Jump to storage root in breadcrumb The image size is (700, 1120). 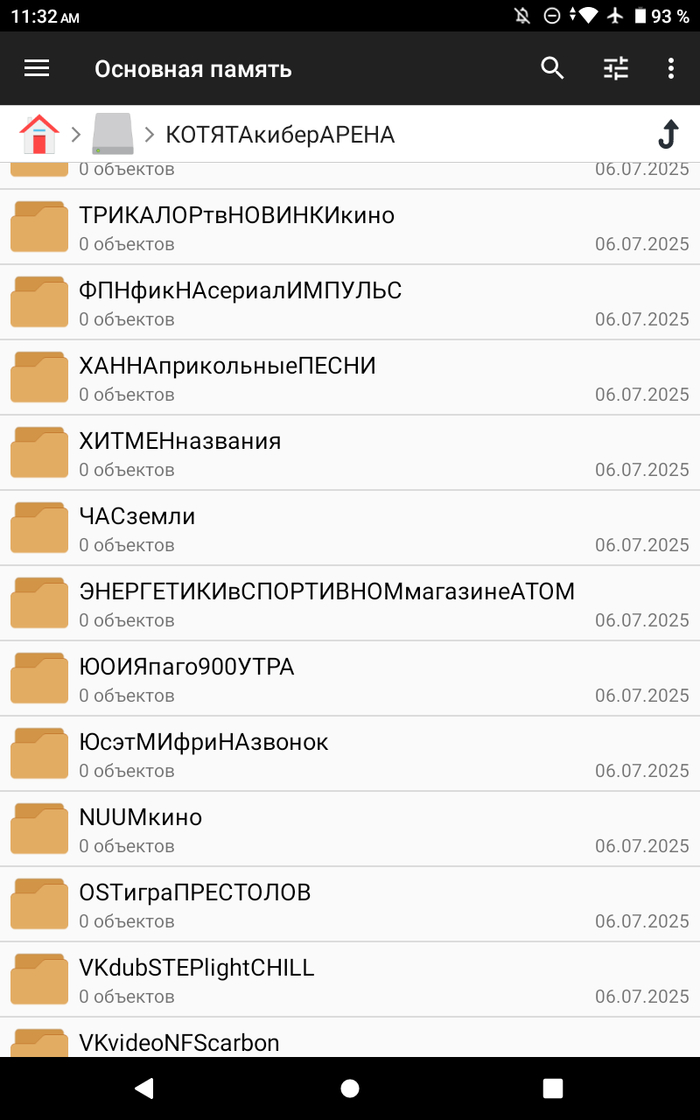(112, 134)
